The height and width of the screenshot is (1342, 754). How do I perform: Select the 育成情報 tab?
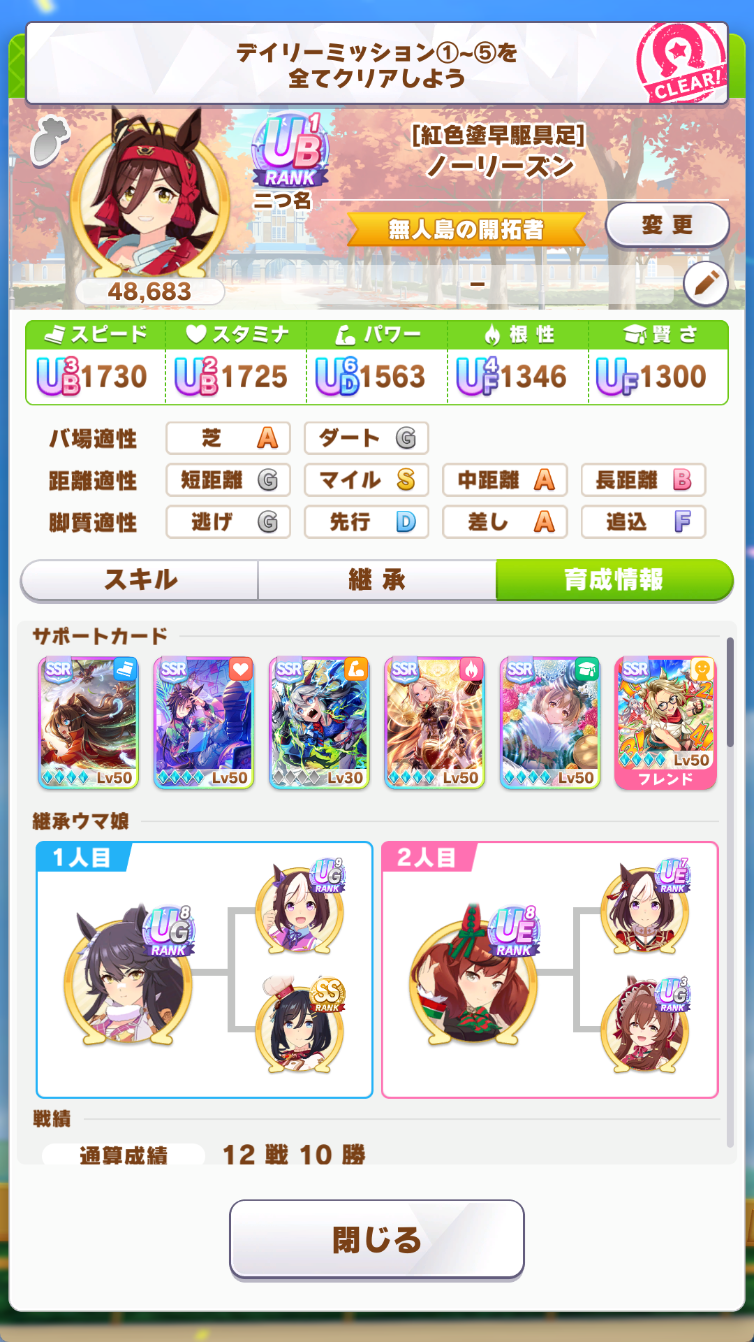614,580
